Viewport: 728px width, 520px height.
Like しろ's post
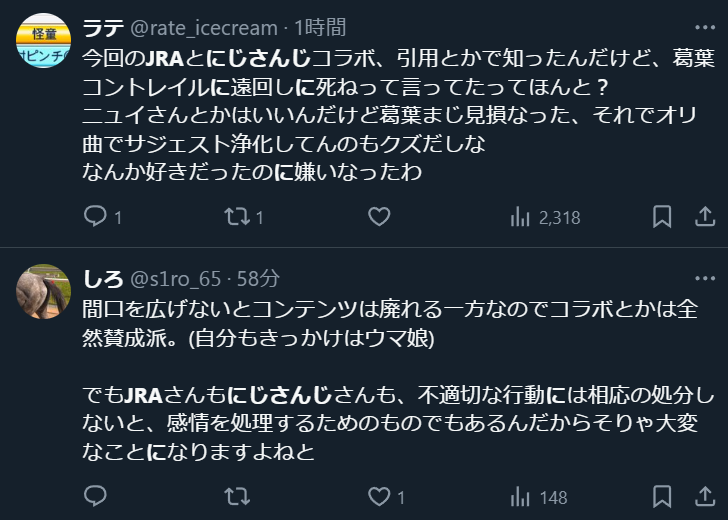379,497
